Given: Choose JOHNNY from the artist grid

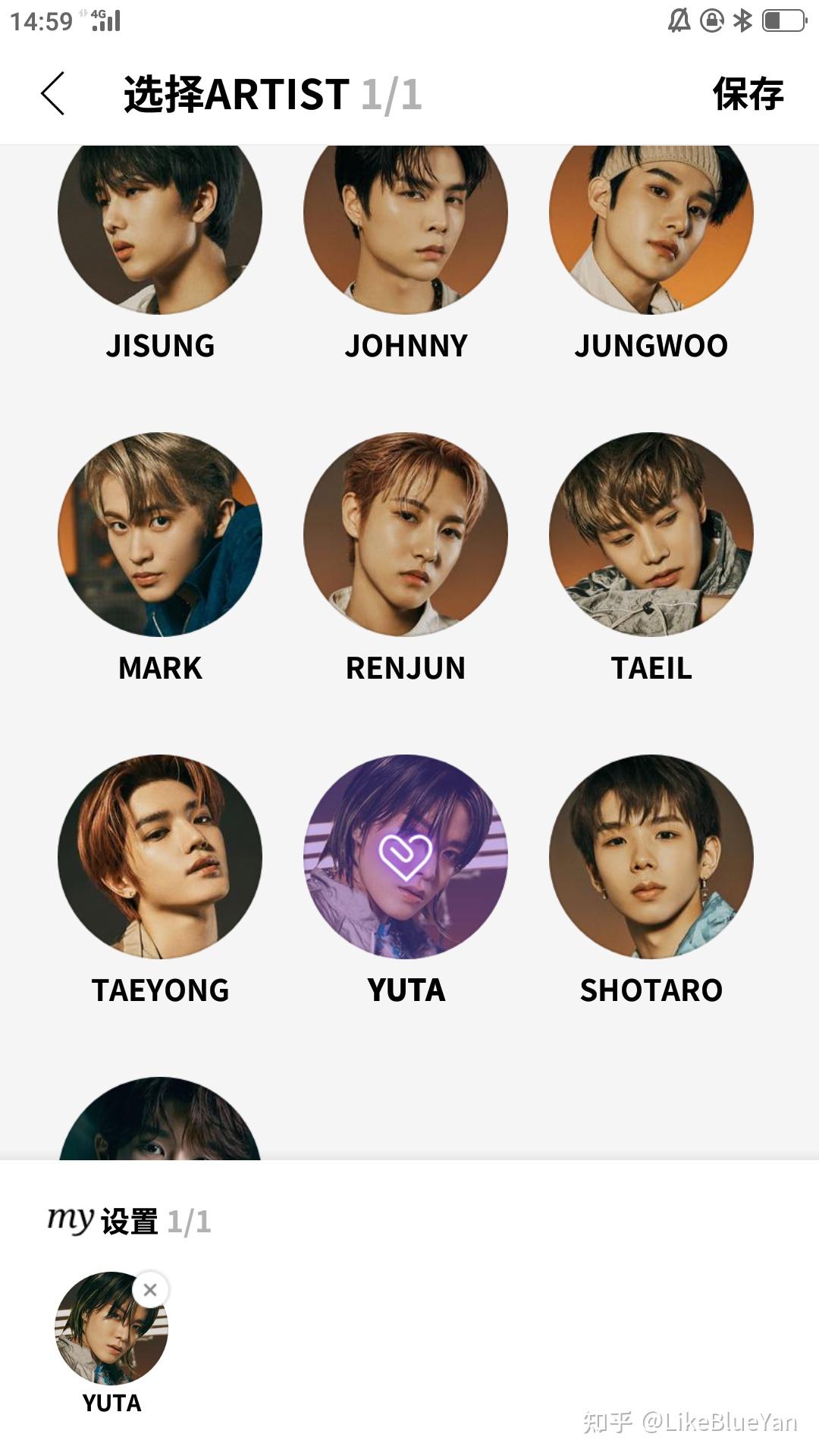Looking at the screenshot, I should point(406,227).
